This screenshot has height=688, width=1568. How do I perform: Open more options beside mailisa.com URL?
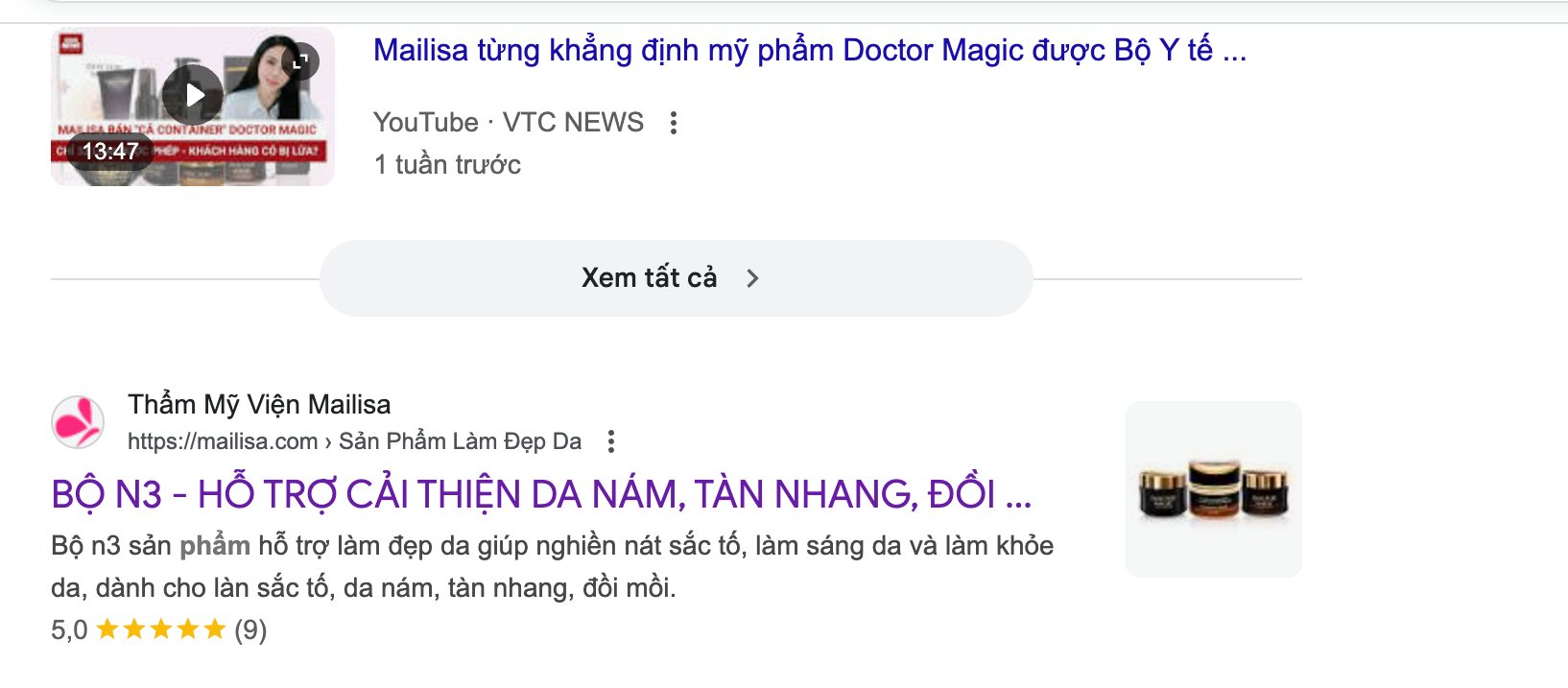[611, 441]
